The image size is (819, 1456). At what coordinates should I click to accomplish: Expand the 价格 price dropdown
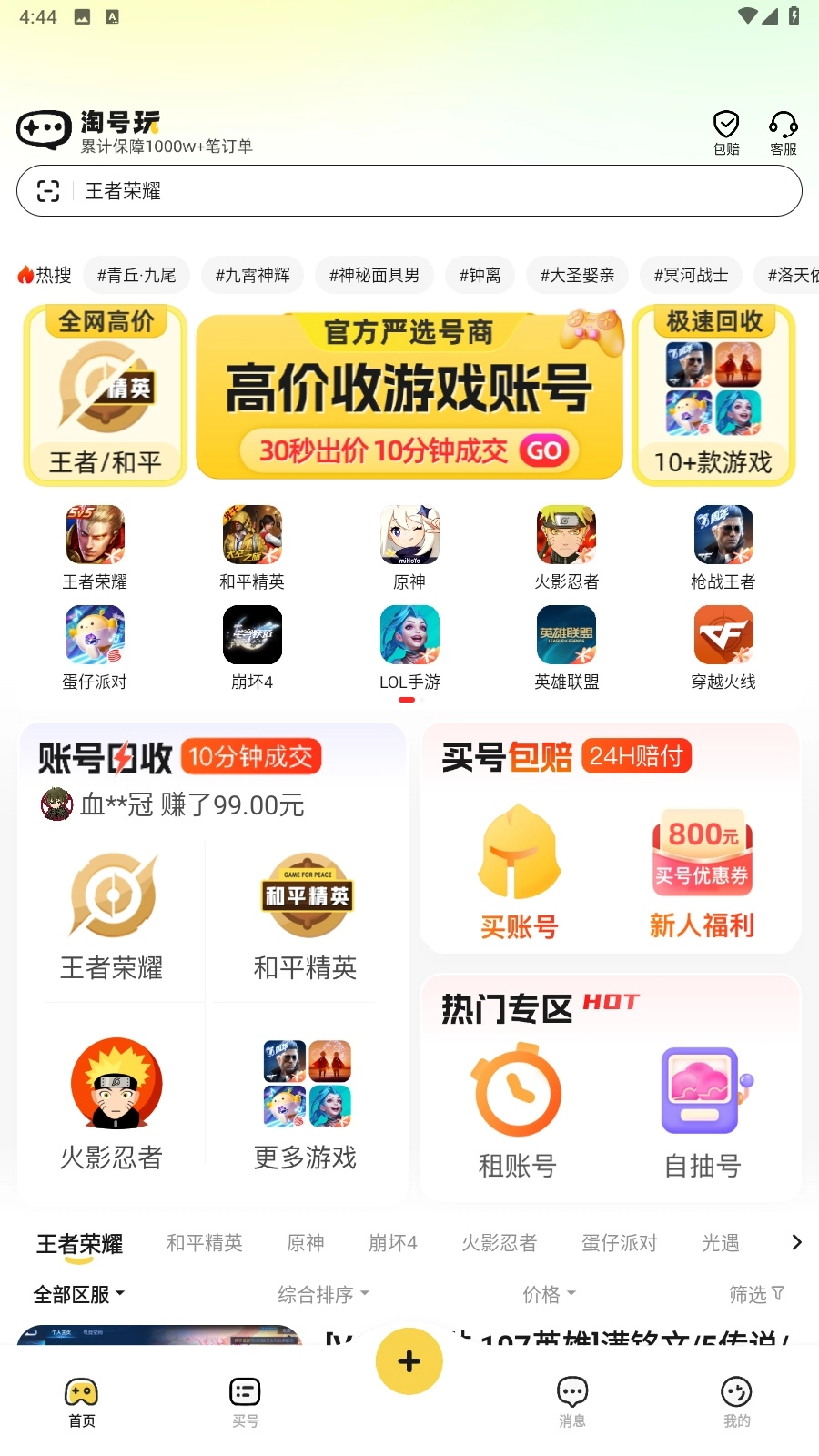547,1293
